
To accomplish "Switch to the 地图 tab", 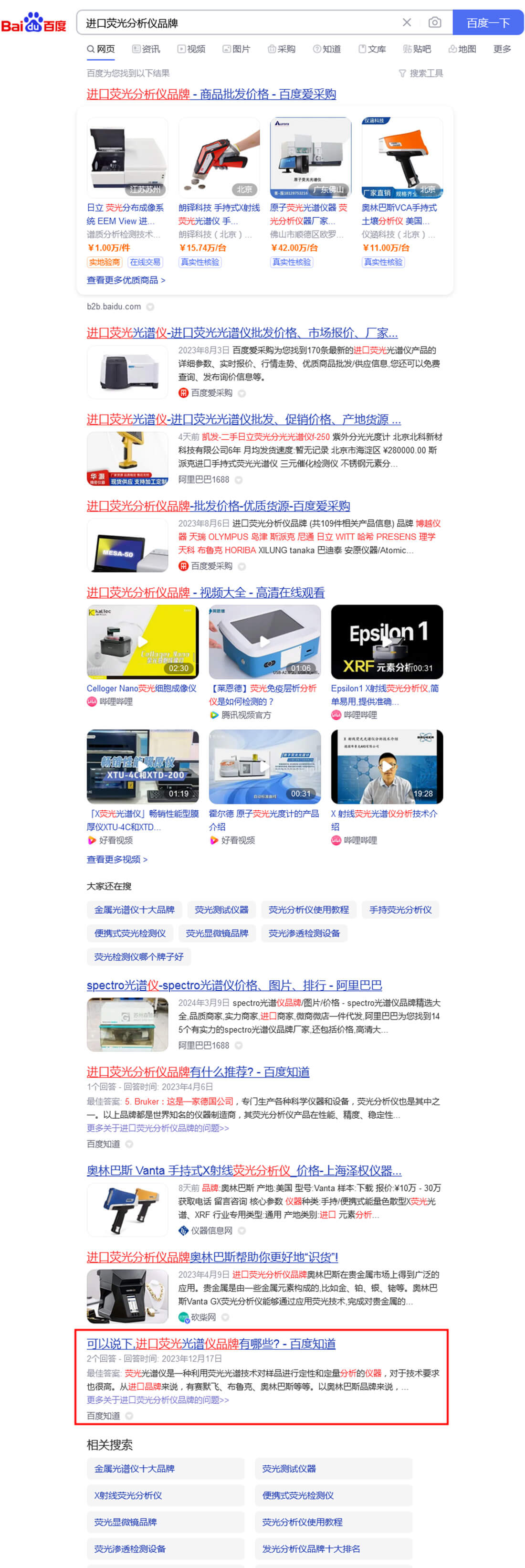I will coord(462,49).
